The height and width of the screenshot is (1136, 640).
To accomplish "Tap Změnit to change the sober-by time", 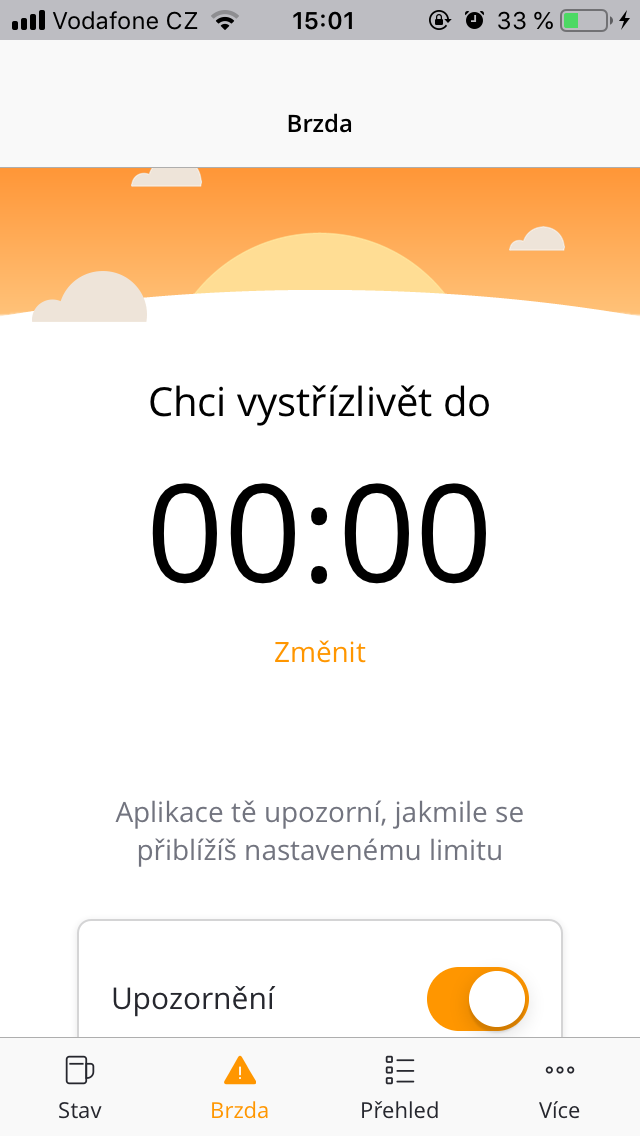I will click(x=320, y=653).
